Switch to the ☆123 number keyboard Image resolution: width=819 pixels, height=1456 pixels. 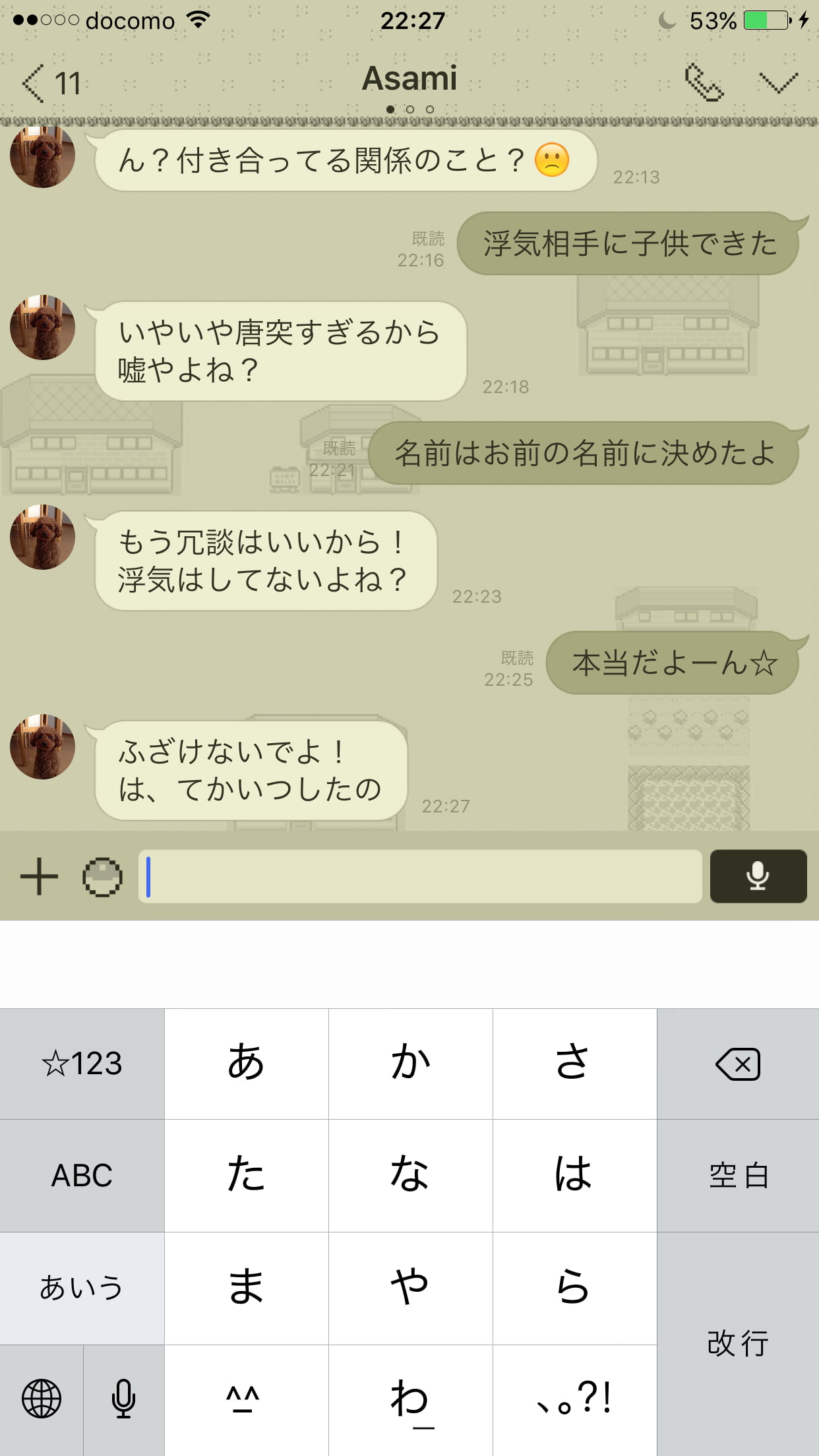click(82, 1064)
